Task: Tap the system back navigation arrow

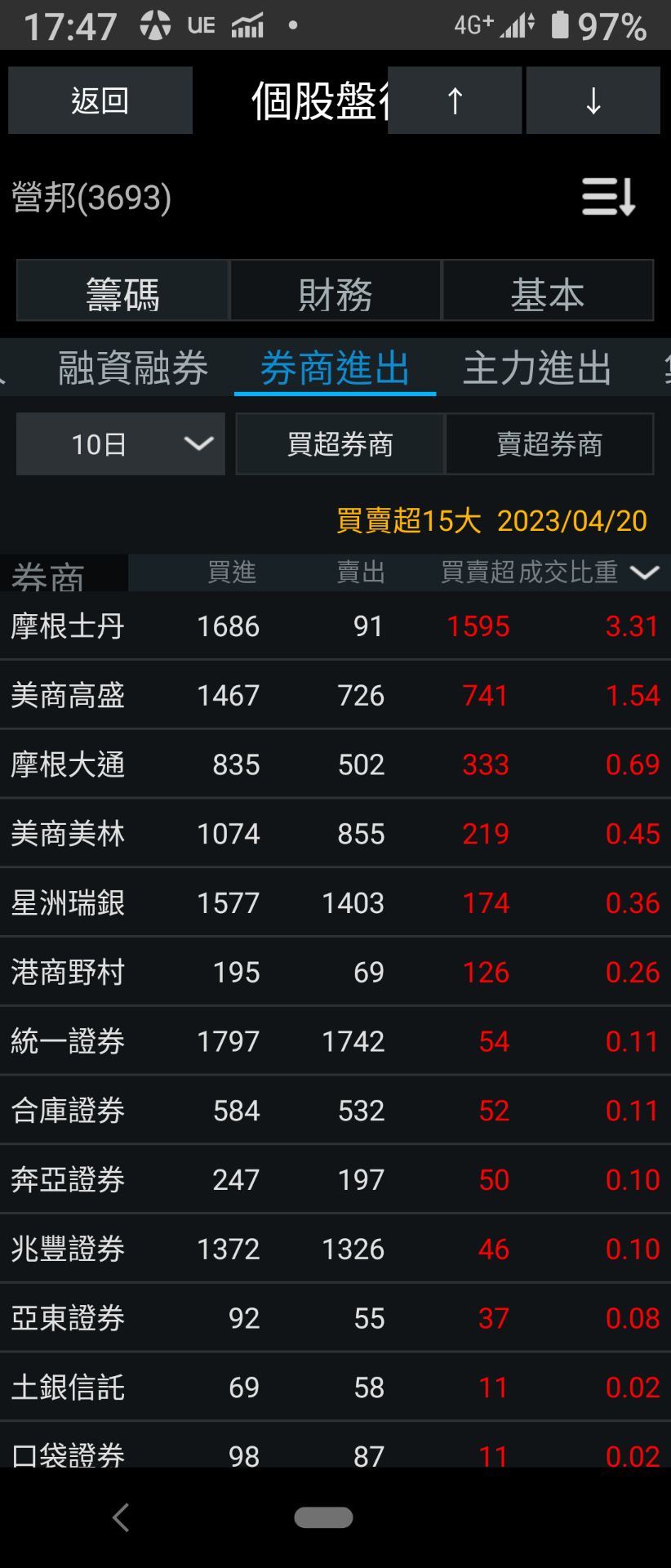Action: [121, 1517]
